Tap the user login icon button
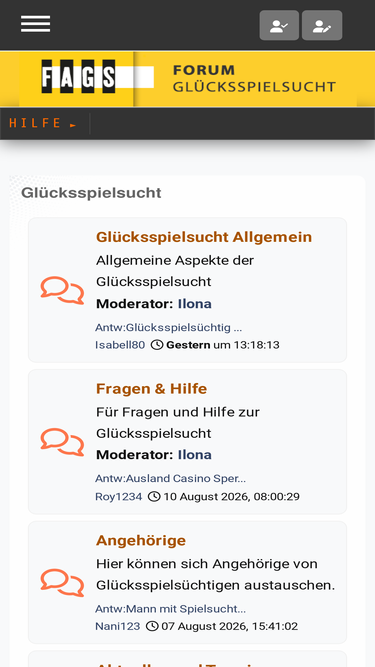This screenshot has width=375, height=667. [279, 26]
